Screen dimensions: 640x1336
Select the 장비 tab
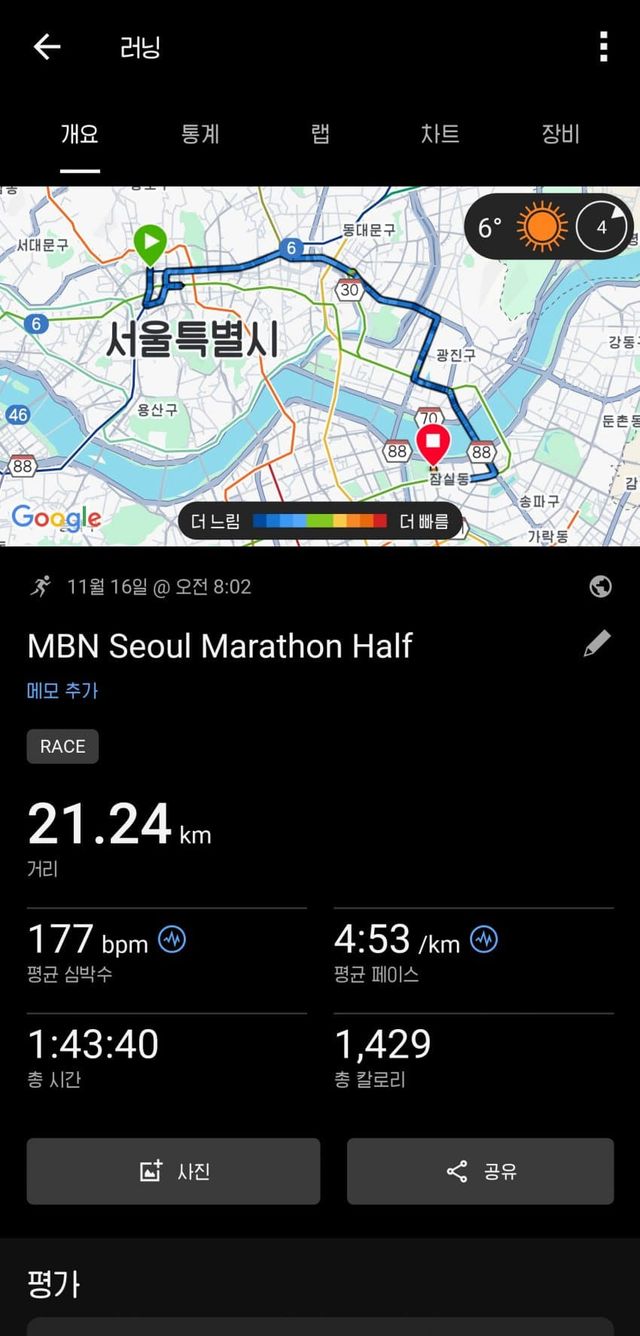pos(560,134)
